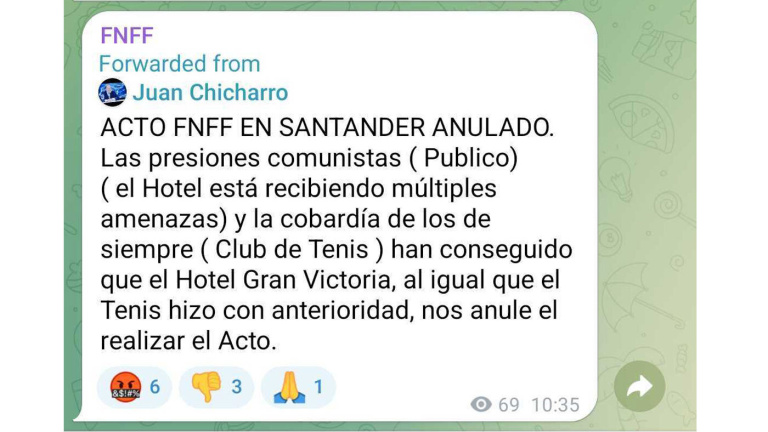React with the praying hands emoji
Viewport: 768px width, 432px height.
(297, 387)
